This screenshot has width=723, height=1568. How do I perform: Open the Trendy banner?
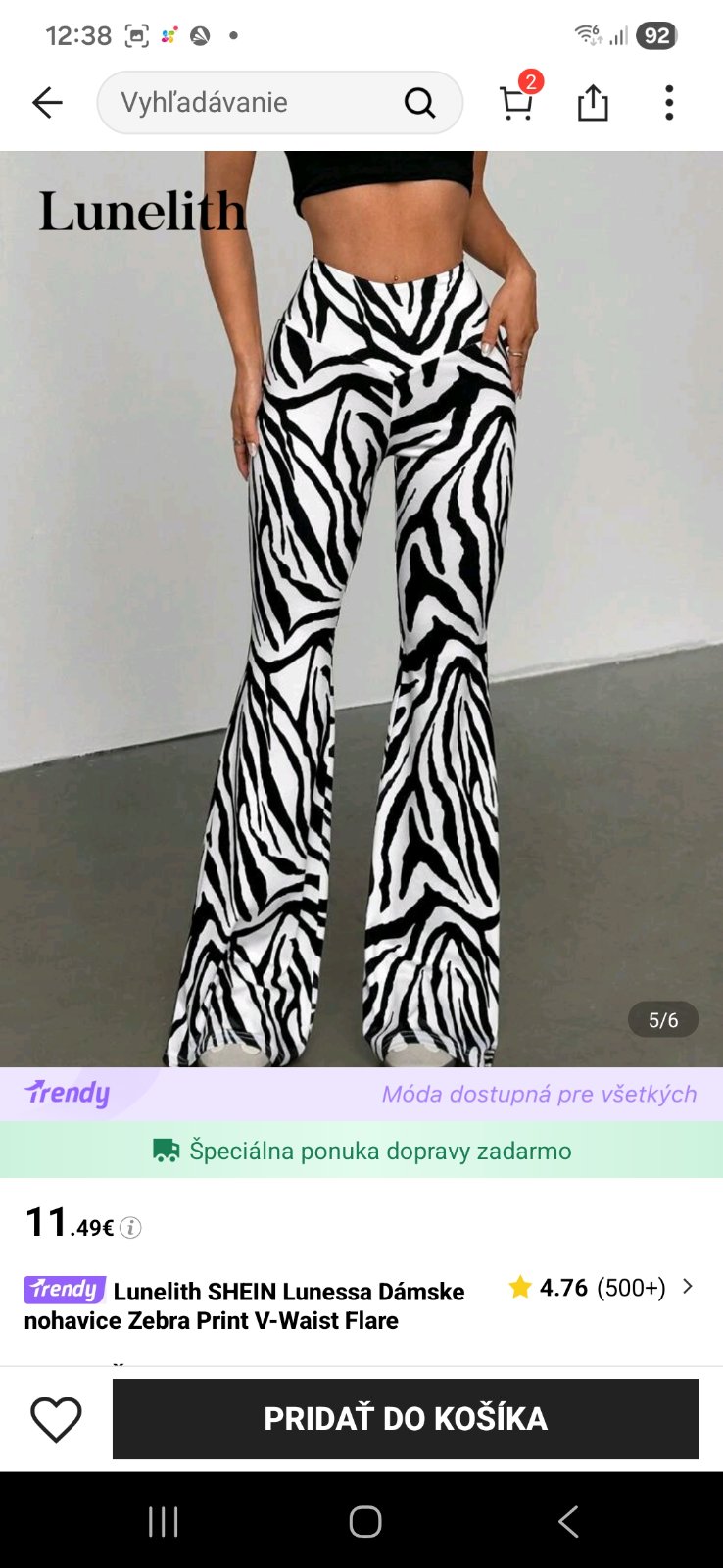361,1094
